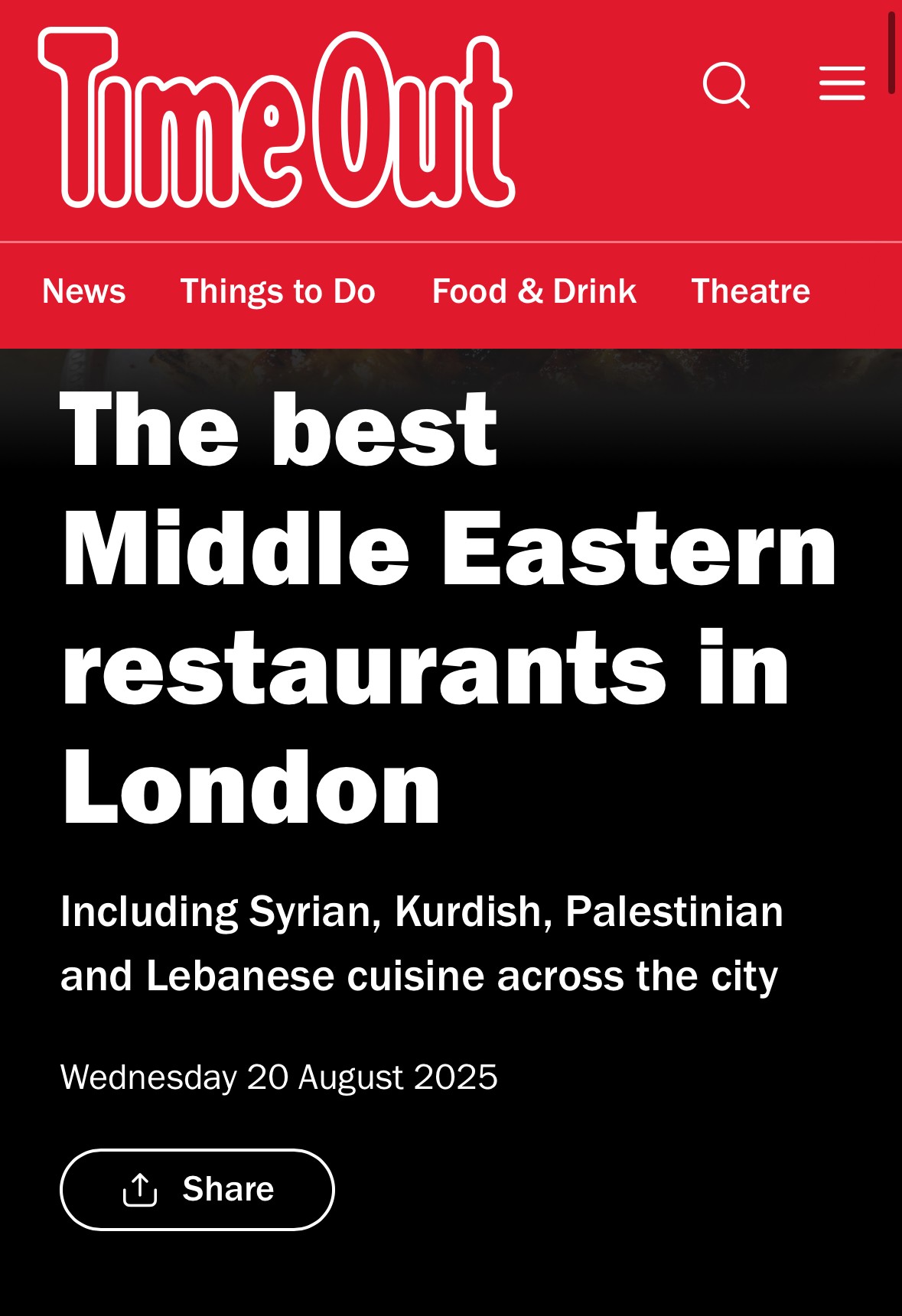Open the News section
Image resolution: width=902 pixels, height=1316 pixels.
(x=83, y=291)
